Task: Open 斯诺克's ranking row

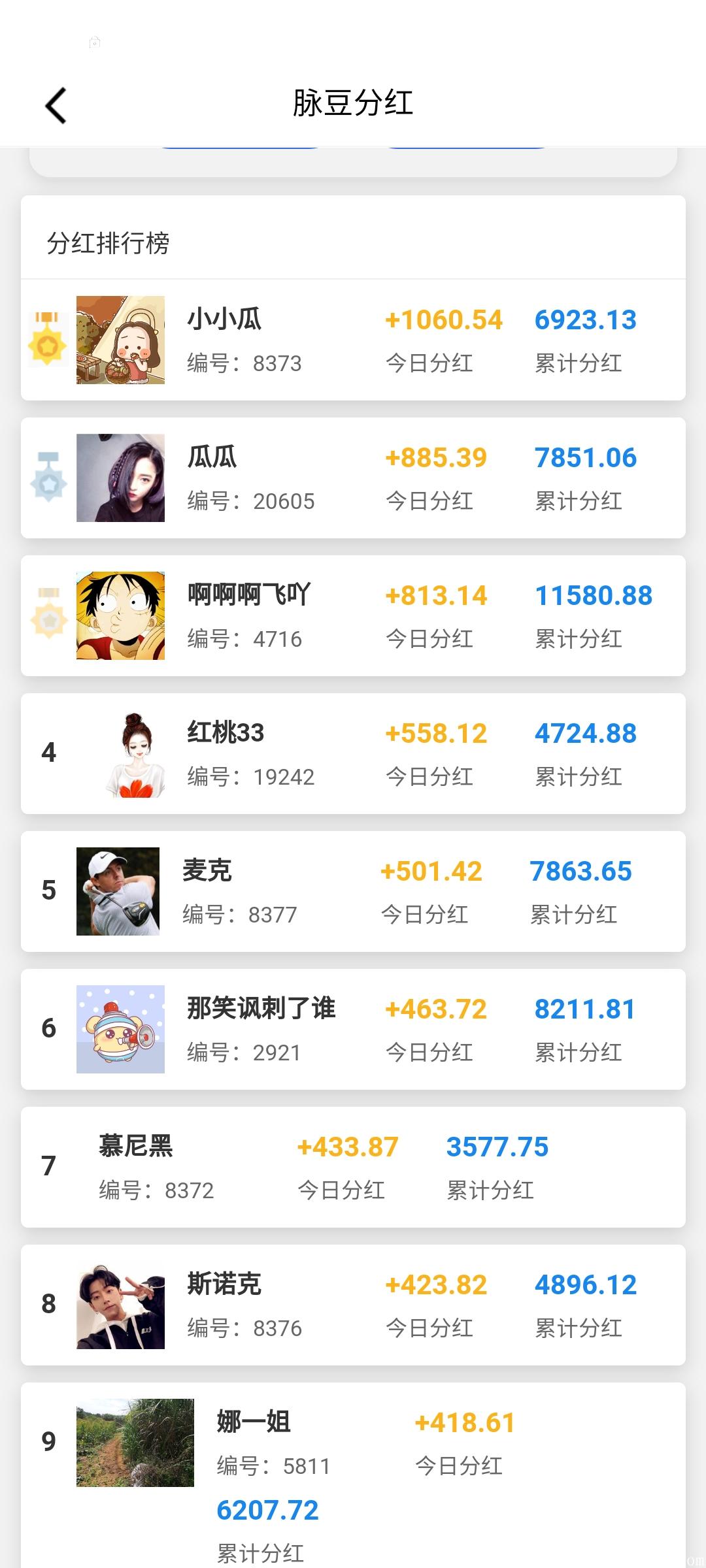Action: click(353, 1305)
